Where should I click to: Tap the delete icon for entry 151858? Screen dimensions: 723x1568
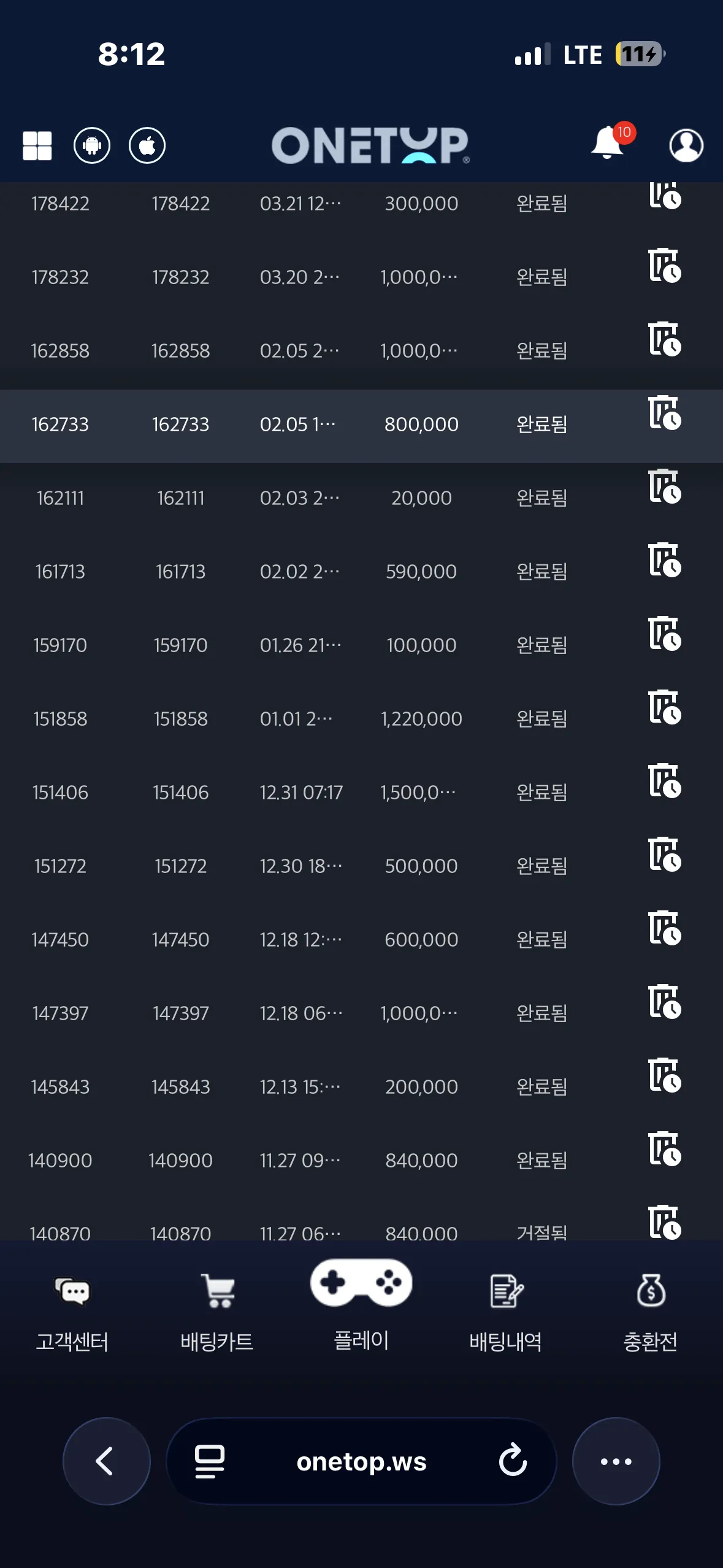click(x=665, y=707)
